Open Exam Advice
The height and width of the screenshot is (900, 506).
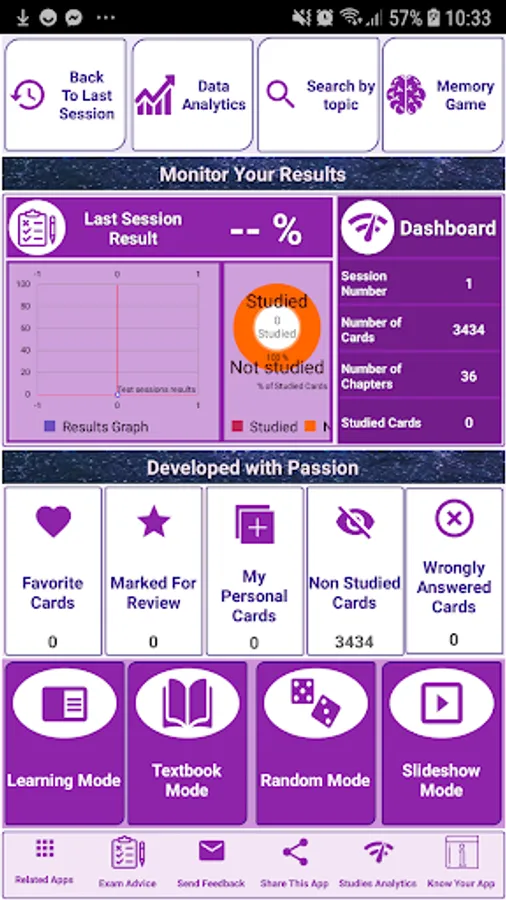pos(129,861)
